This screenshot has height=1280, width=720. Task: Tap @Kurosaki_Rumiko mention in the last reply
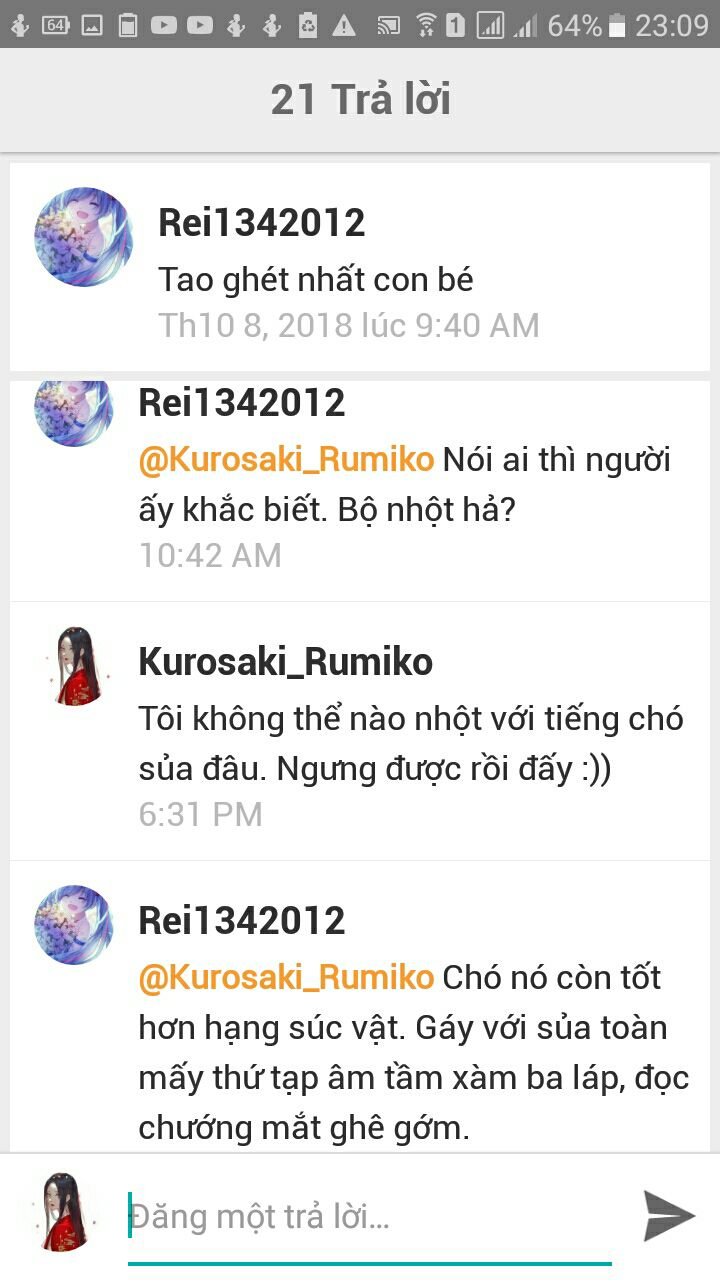[286, 977]
